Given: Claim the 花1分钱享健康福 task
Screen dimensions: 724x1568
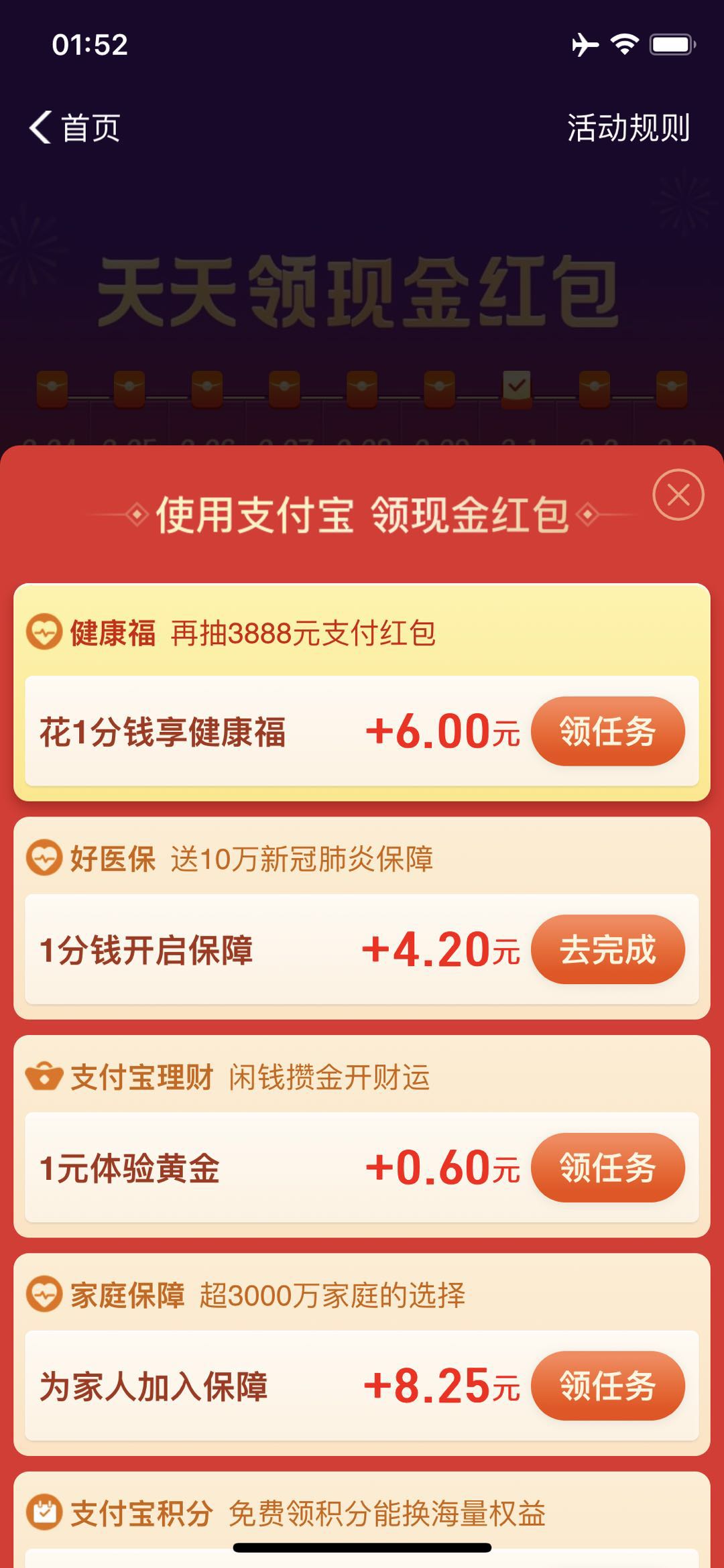Looking at the screenshot, I should click(607, 731).
